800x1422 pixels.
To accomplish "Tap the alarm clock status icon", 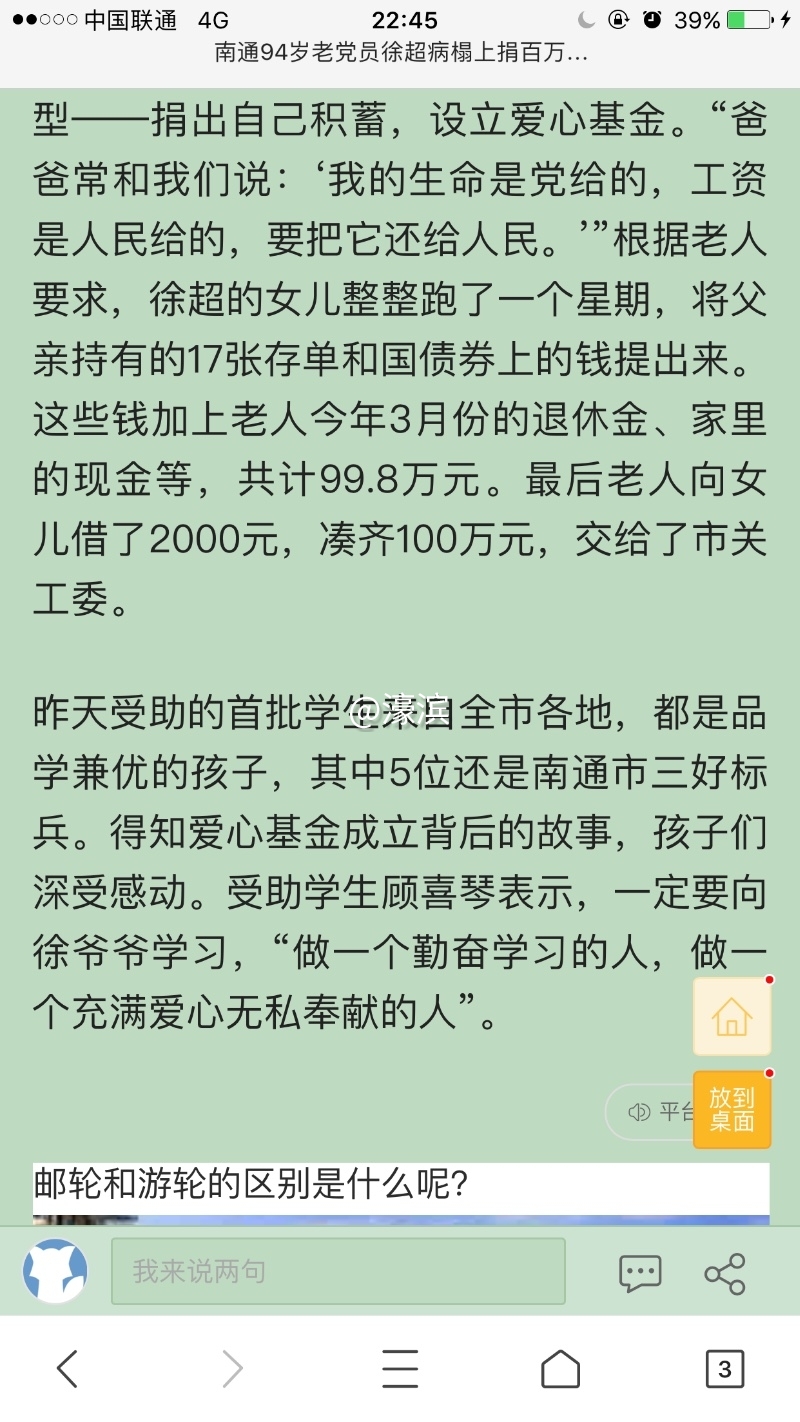I will point(651,18).
